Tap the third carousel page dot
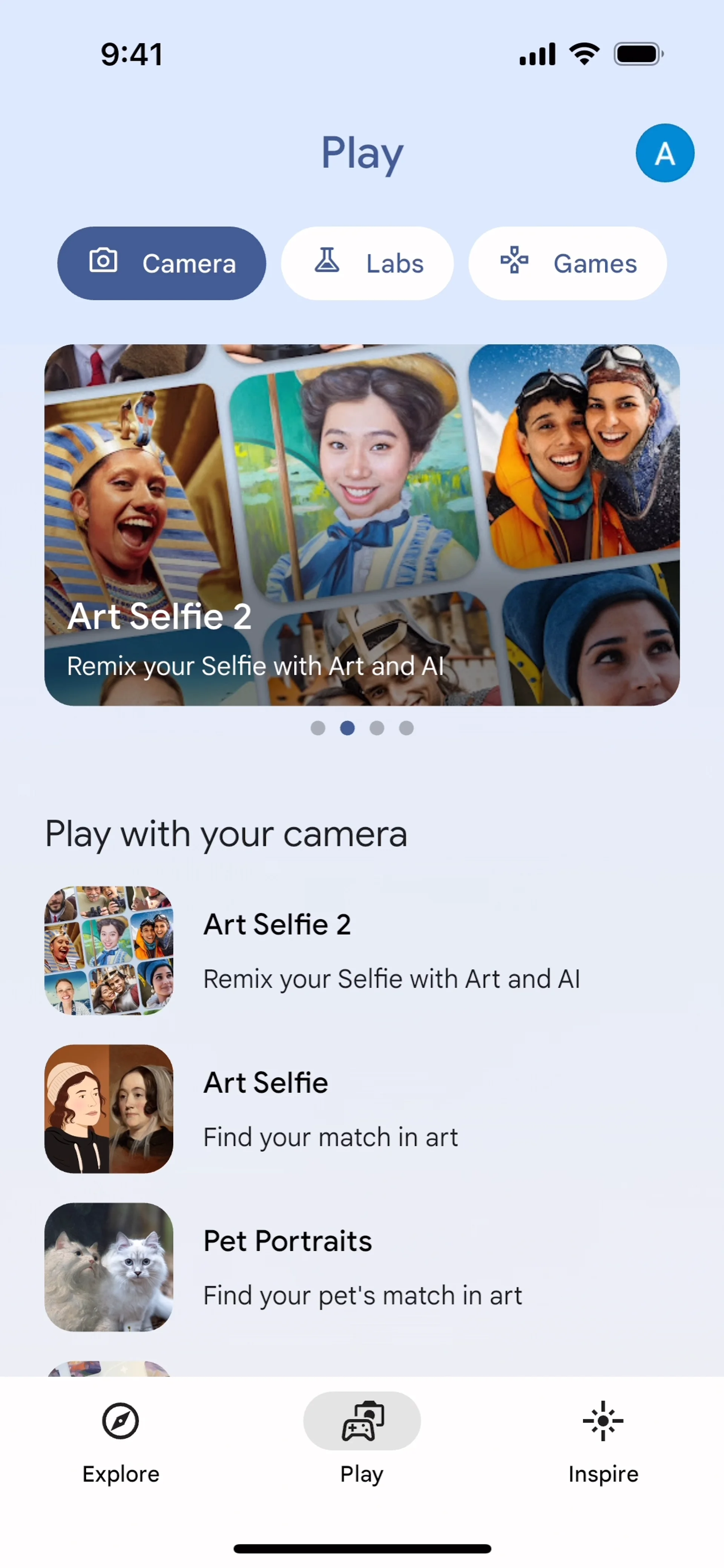The image size is (724, 1568). pyautogui.click(x=377, y=728)
